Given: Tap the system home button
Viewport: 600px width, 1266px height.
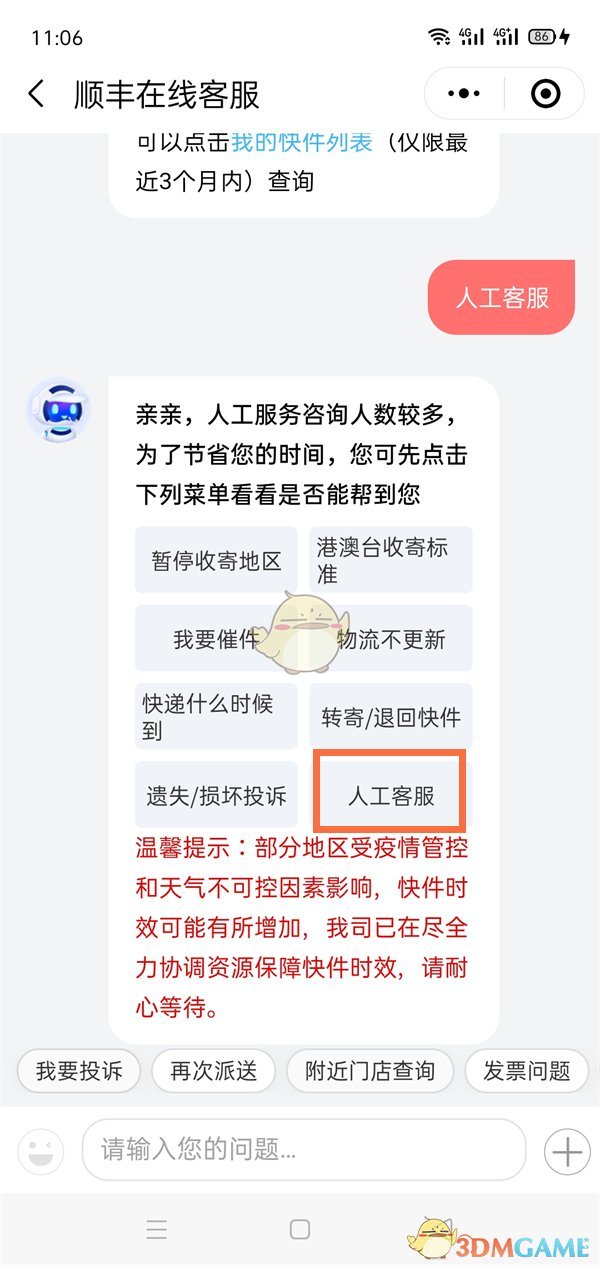Looking at the screenshot, I should (x=300, y=1229).
